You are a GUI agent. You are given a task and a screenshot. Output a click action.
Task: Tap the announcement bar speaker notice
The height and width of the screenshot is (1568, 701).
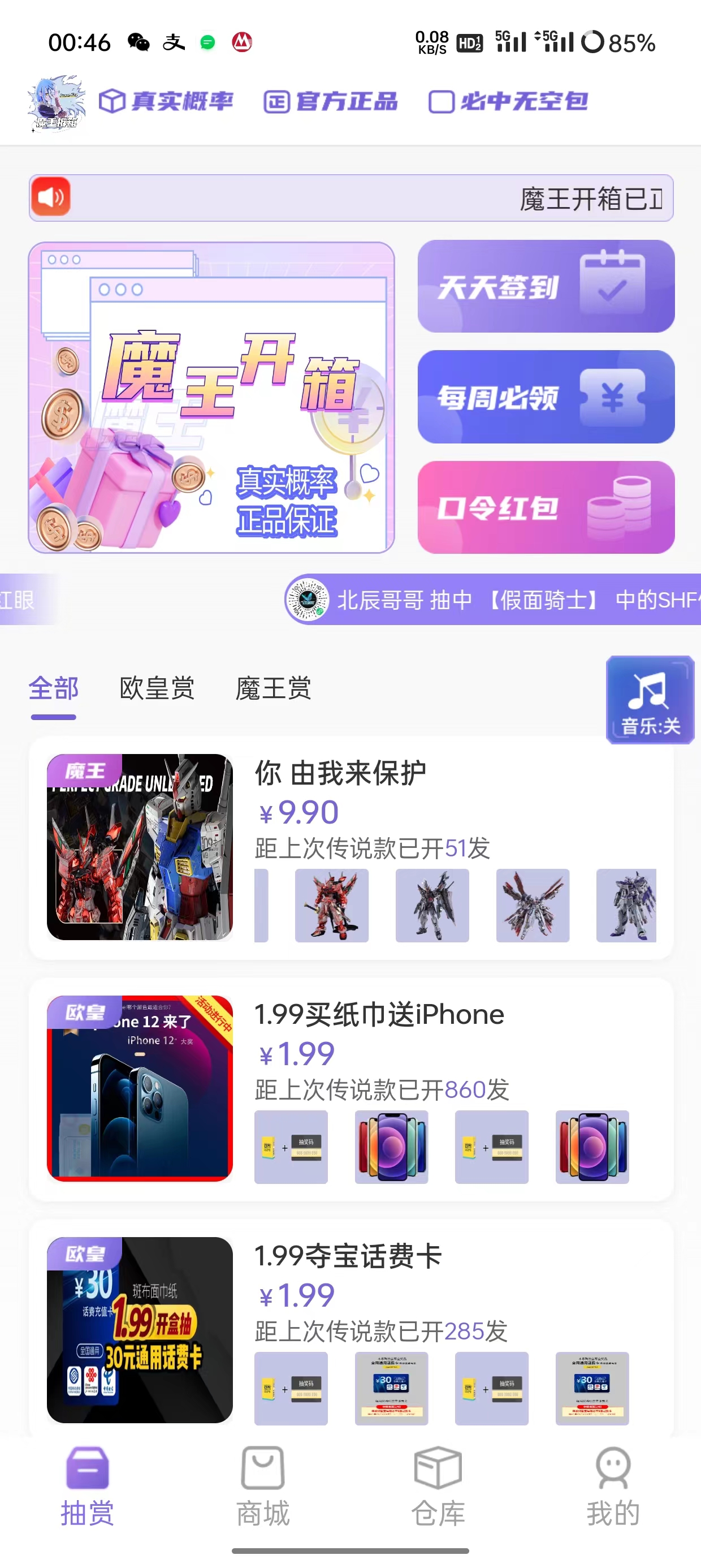[350, 198]
